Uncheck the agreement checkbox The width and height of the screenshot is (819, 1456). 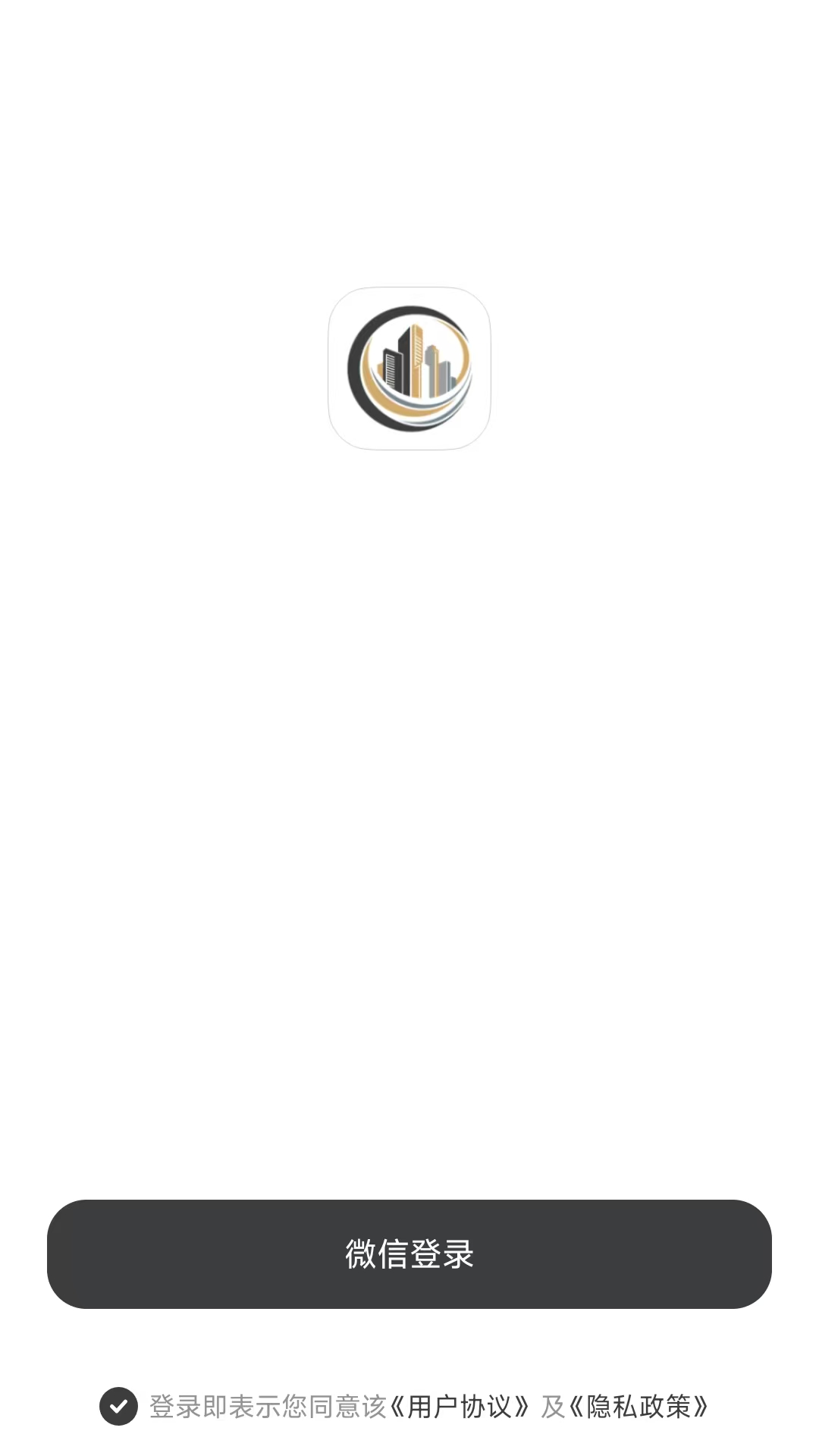pos(118,1407)
